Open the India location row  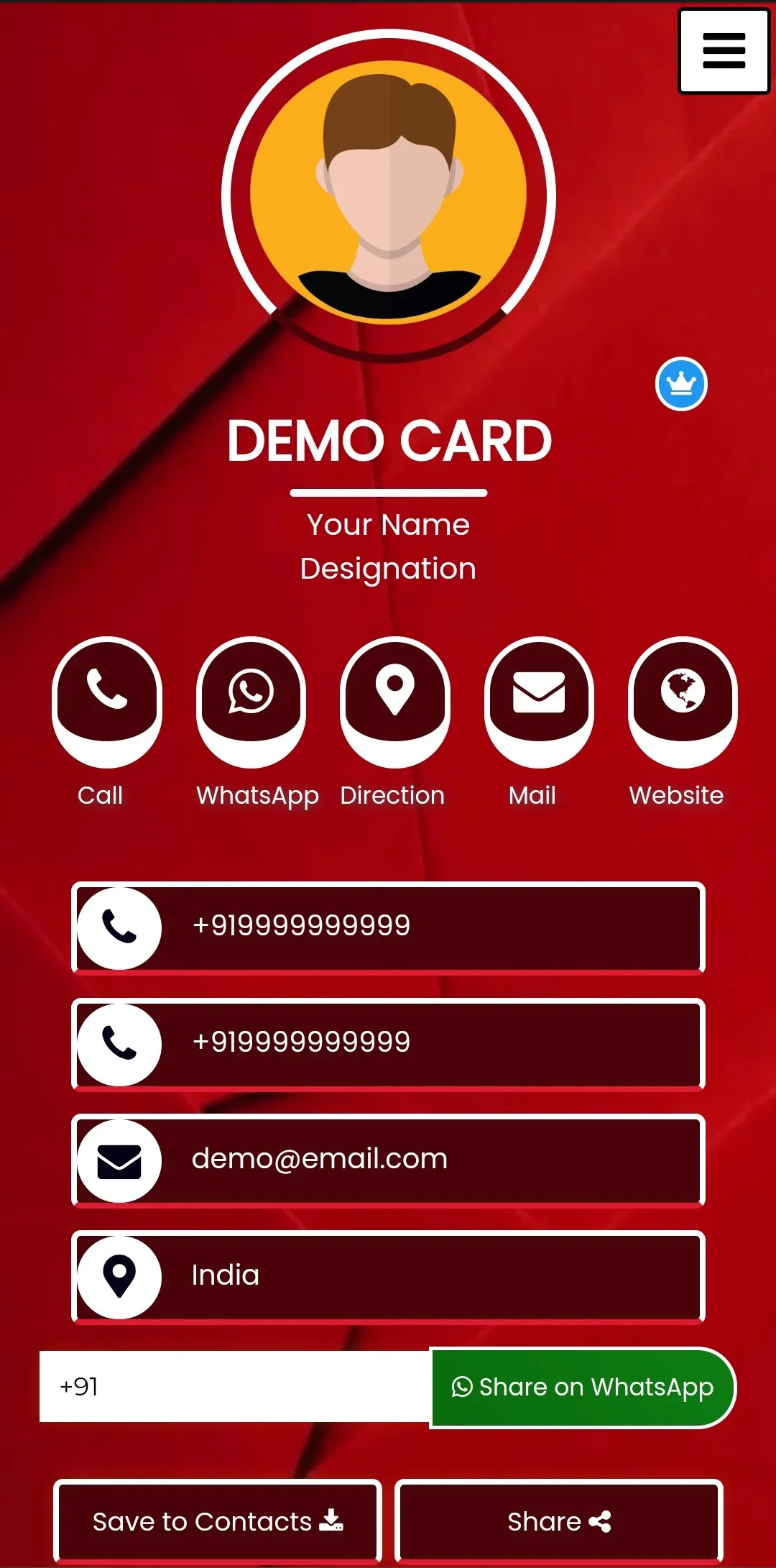[x=388, y=1277]
